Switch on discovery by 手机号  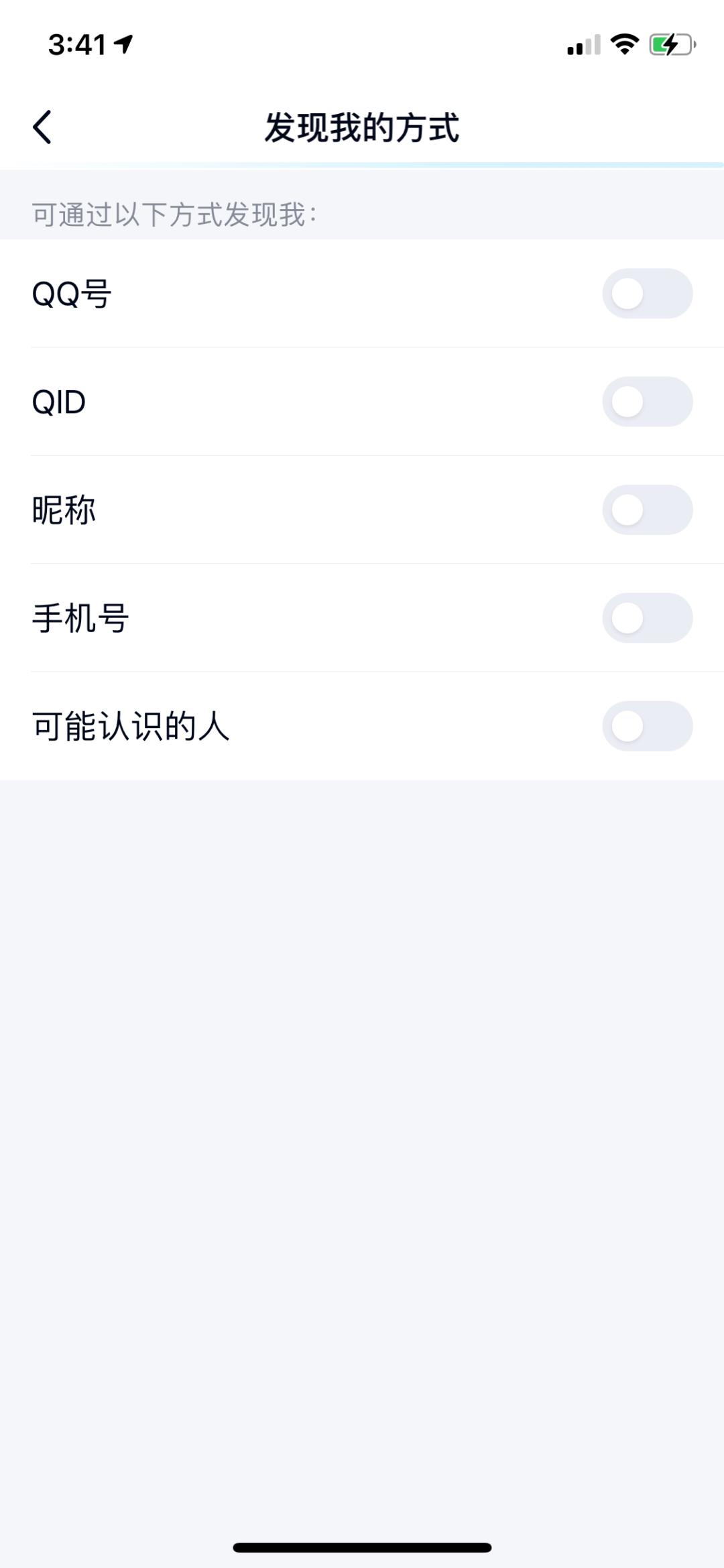pyautogui.click(x=647, y=617)
